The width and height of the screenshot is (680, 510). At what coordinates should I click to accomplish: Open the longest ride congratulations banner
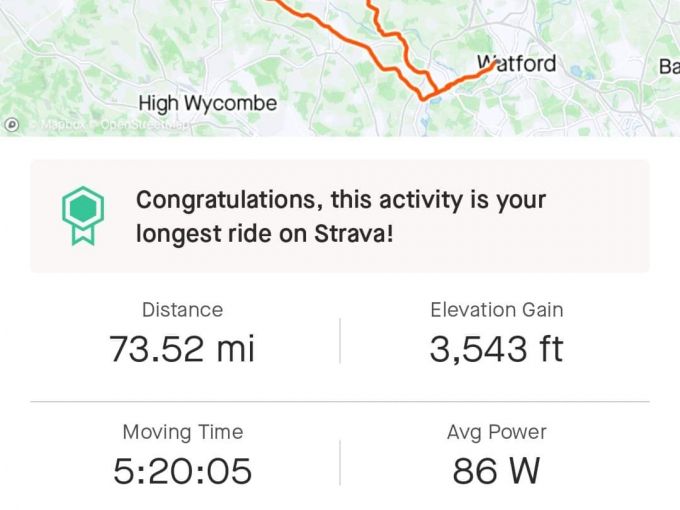[x=340, y=216]
